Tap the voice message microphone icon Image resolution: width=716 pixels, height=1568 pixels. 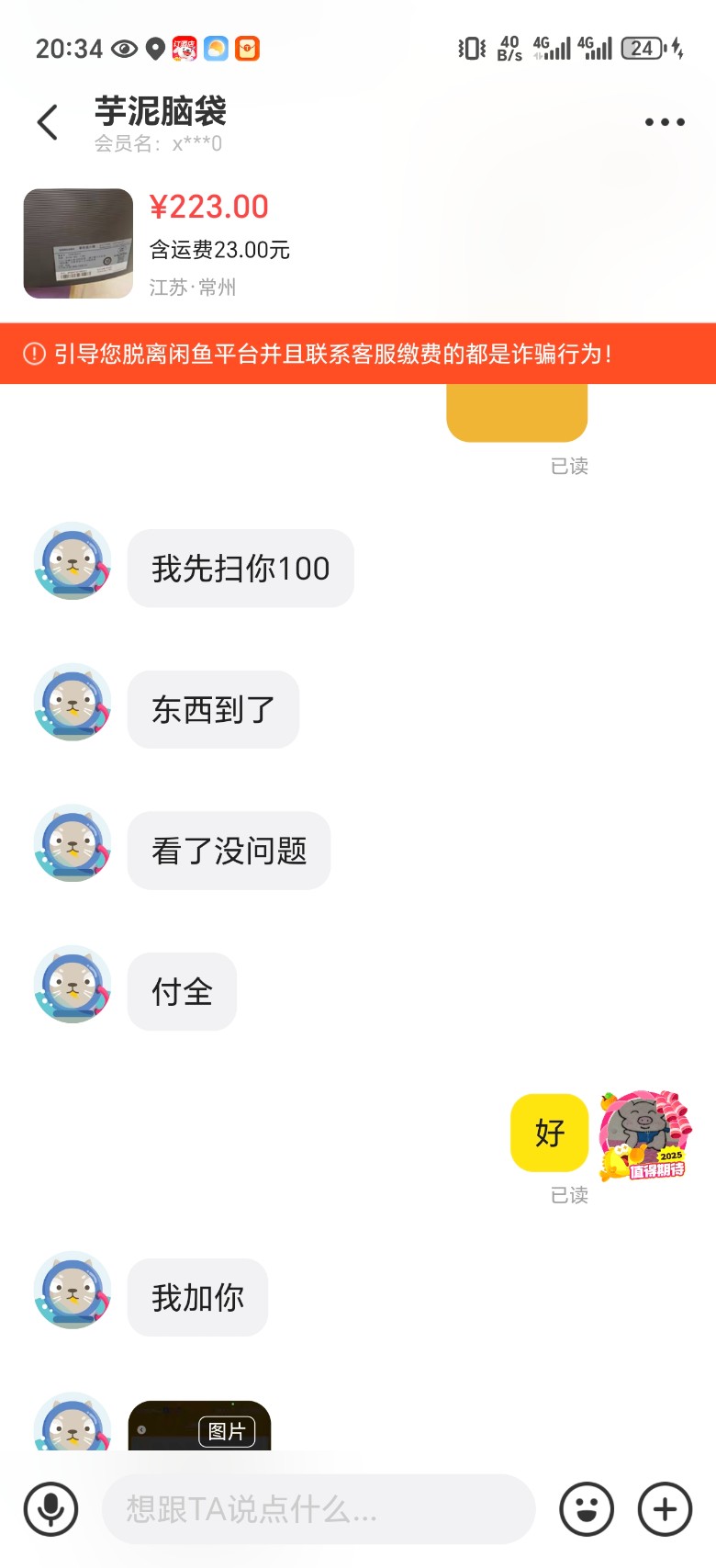point(50,1508)
